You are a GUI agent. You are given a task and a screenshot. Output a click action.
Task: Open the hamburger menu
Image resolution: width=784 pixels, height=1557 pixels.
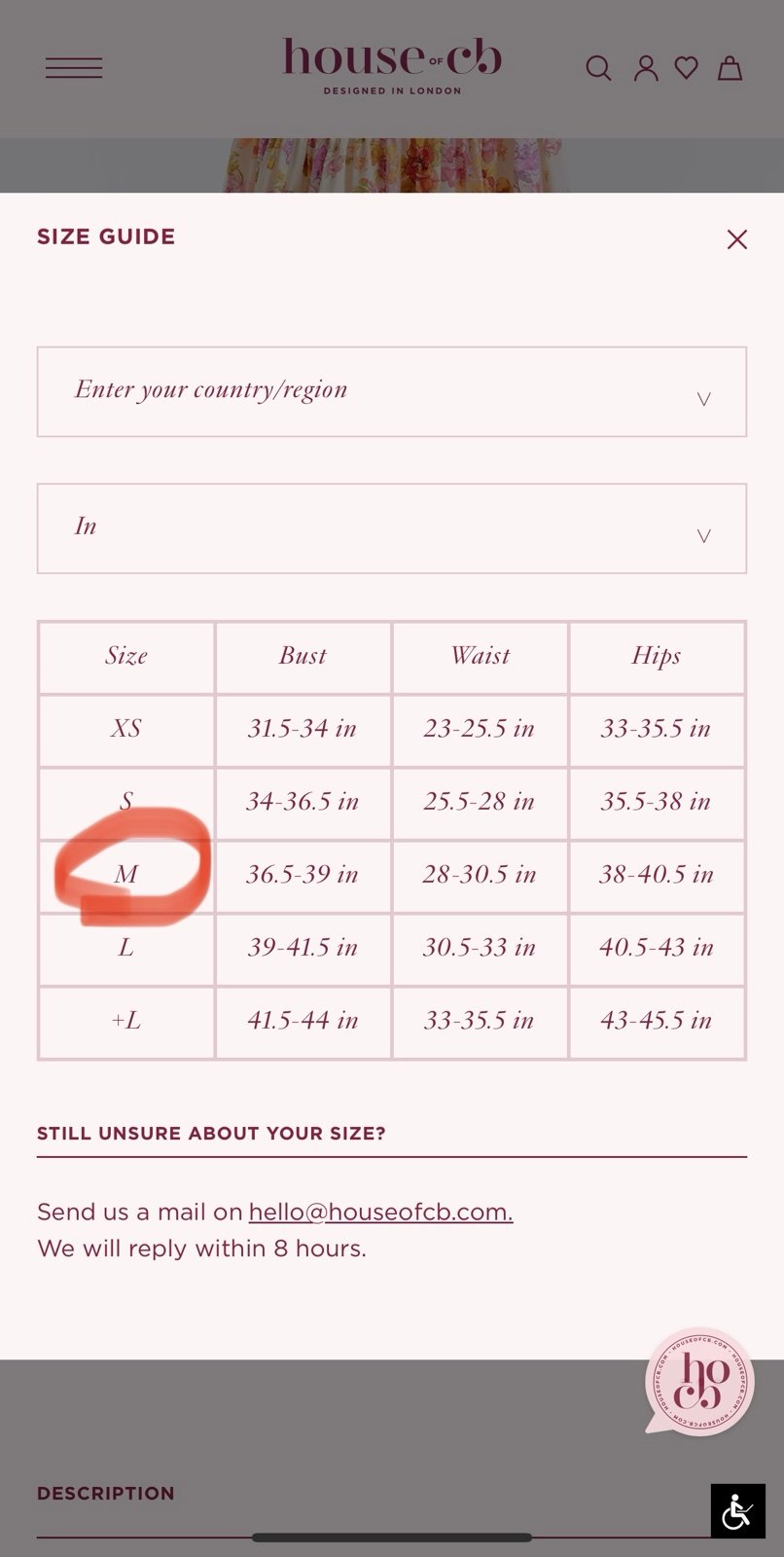pos(74,68)
